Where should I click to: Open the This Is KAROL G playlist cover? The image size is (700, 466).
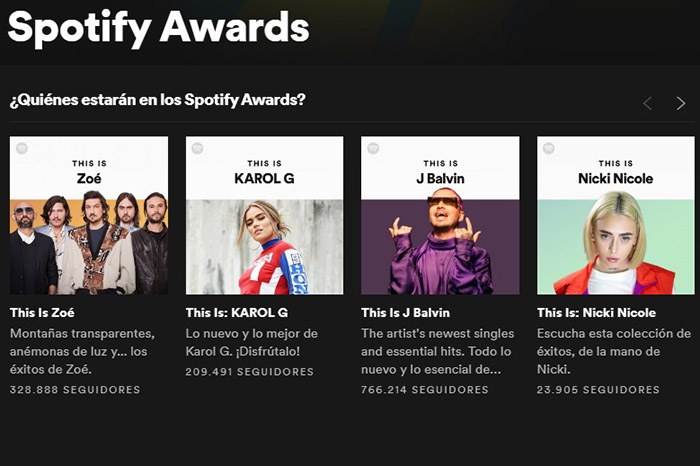click(x=264, y=215)
